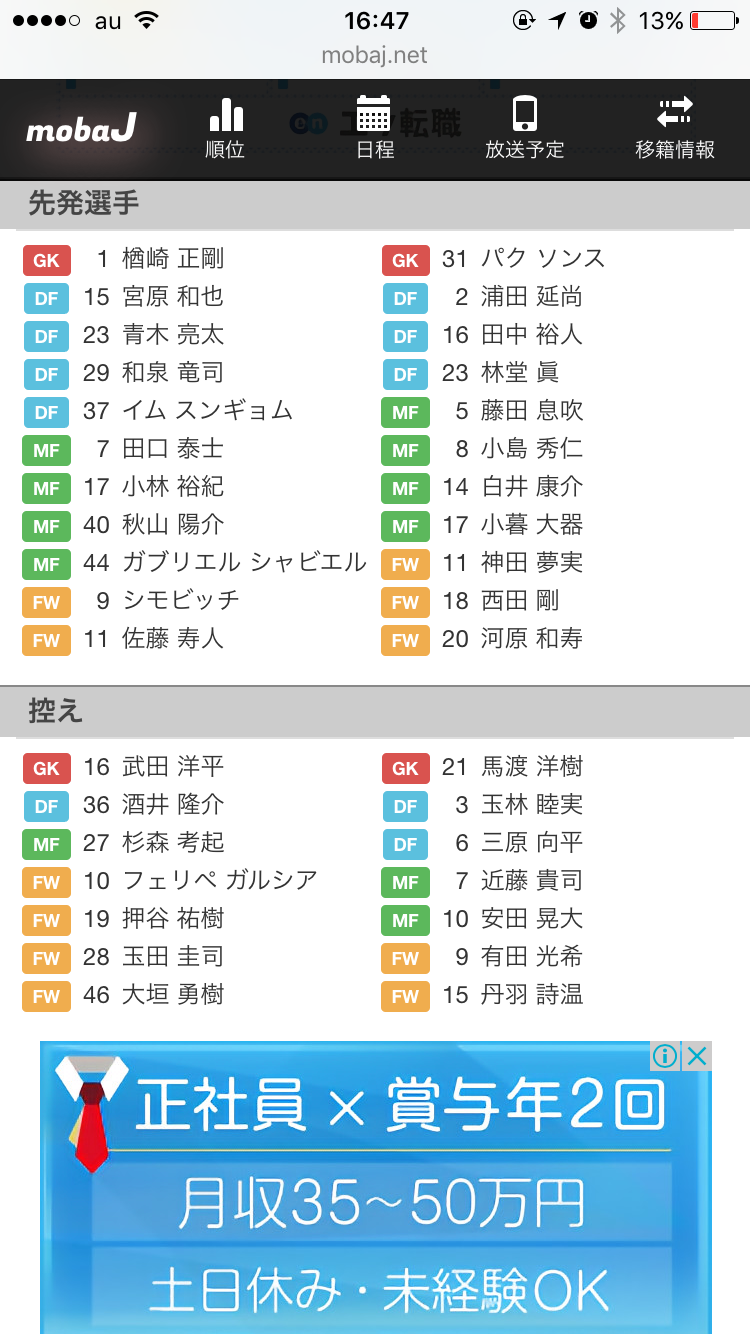Open the 正社員 job advertisement
The image size is (750, 1334).
pyautogui.click(x=375, y=1188)
